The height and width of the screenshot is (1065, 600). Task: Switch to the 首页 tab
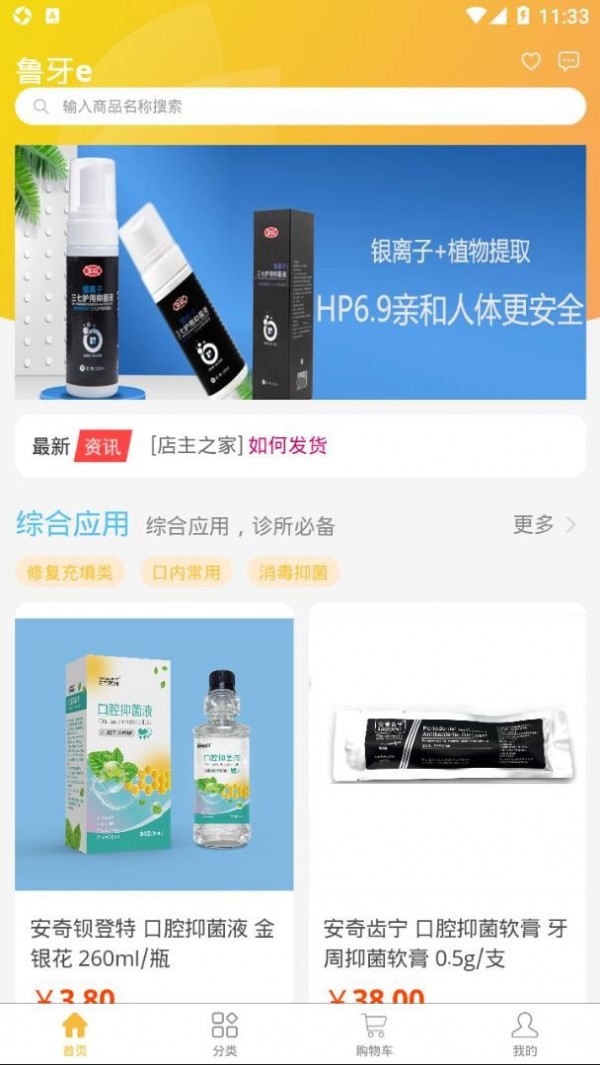pyautogui.click(x=75, y=1034)
